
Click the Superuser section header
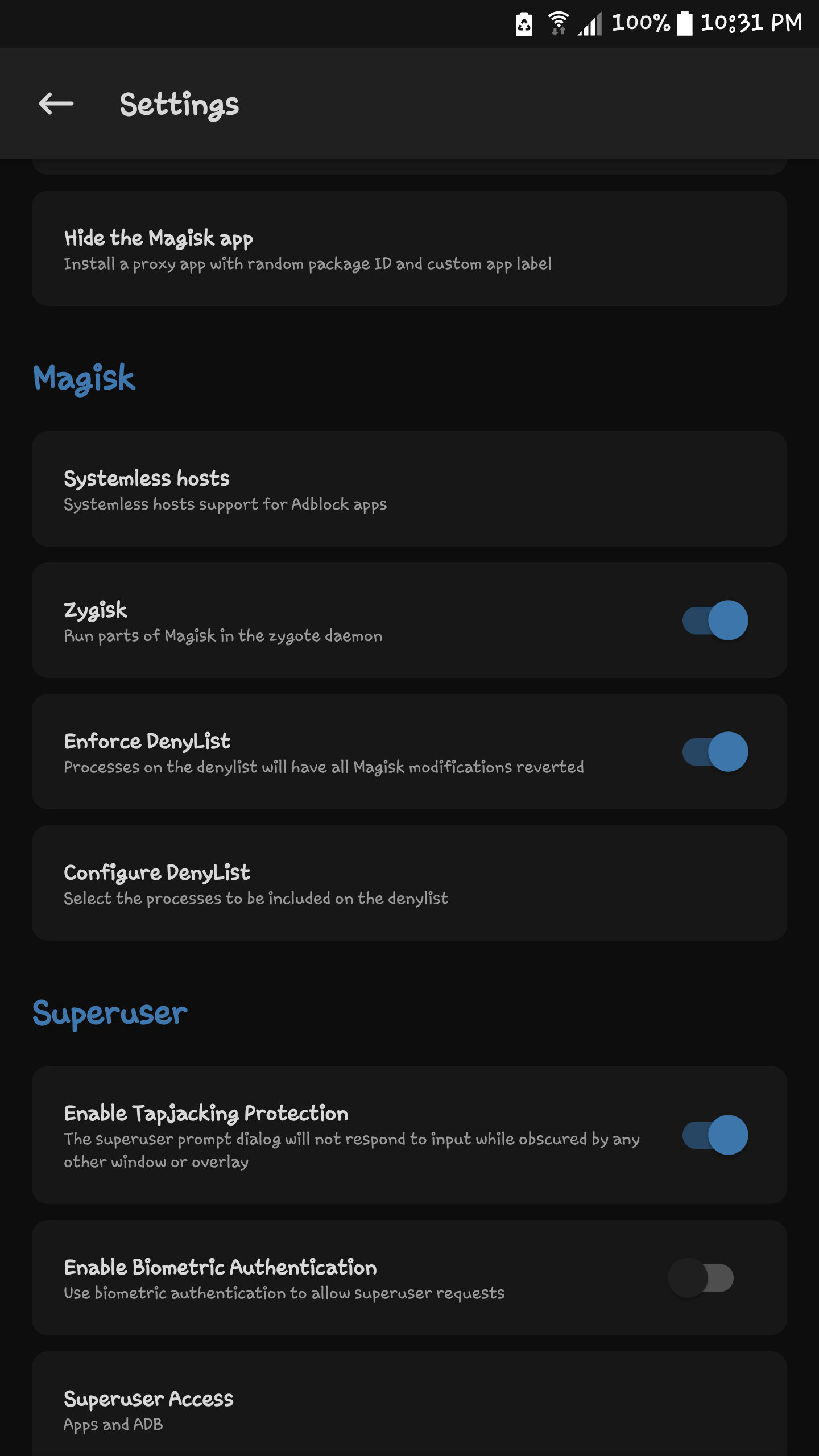click(x=110, y=1012)
